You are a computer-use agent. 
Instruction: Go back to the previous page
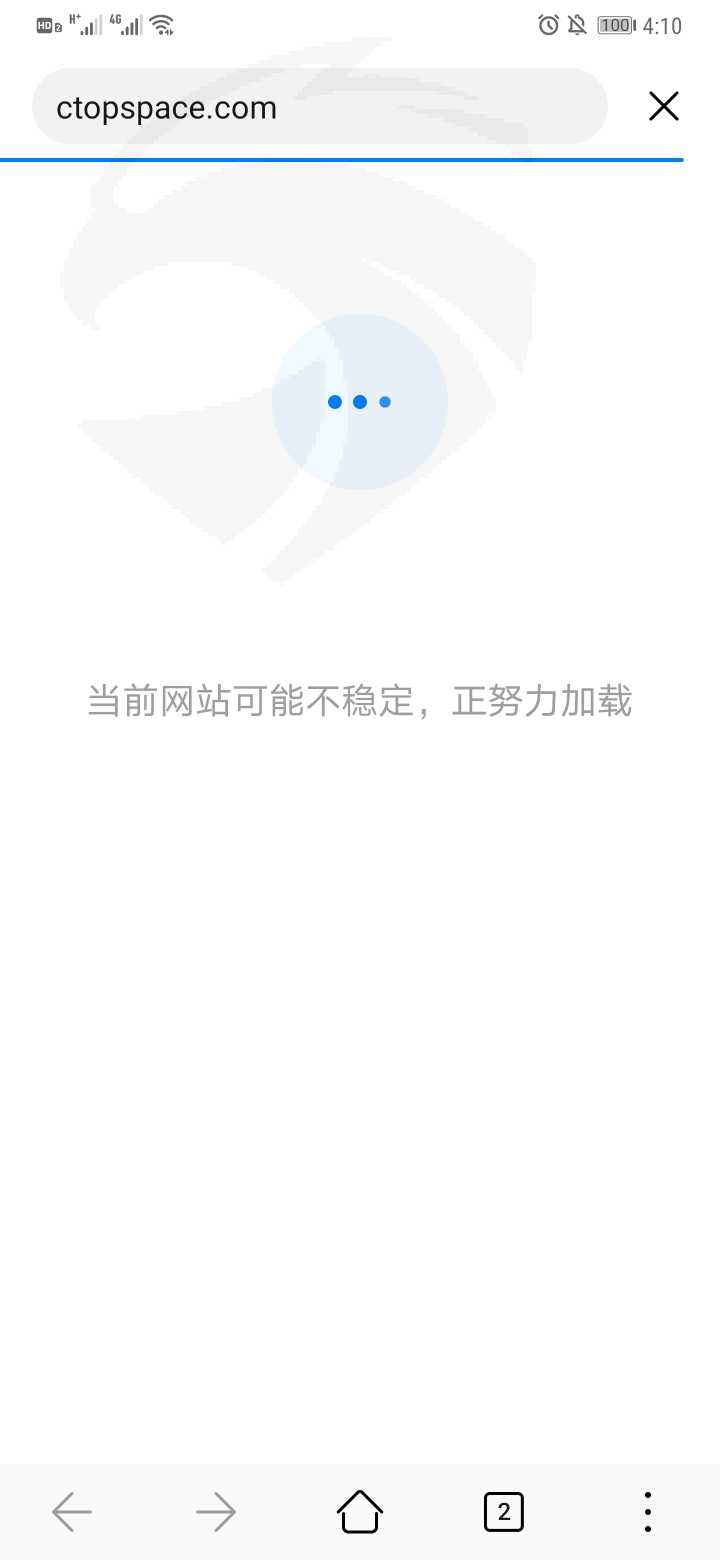coord(72,1511)
